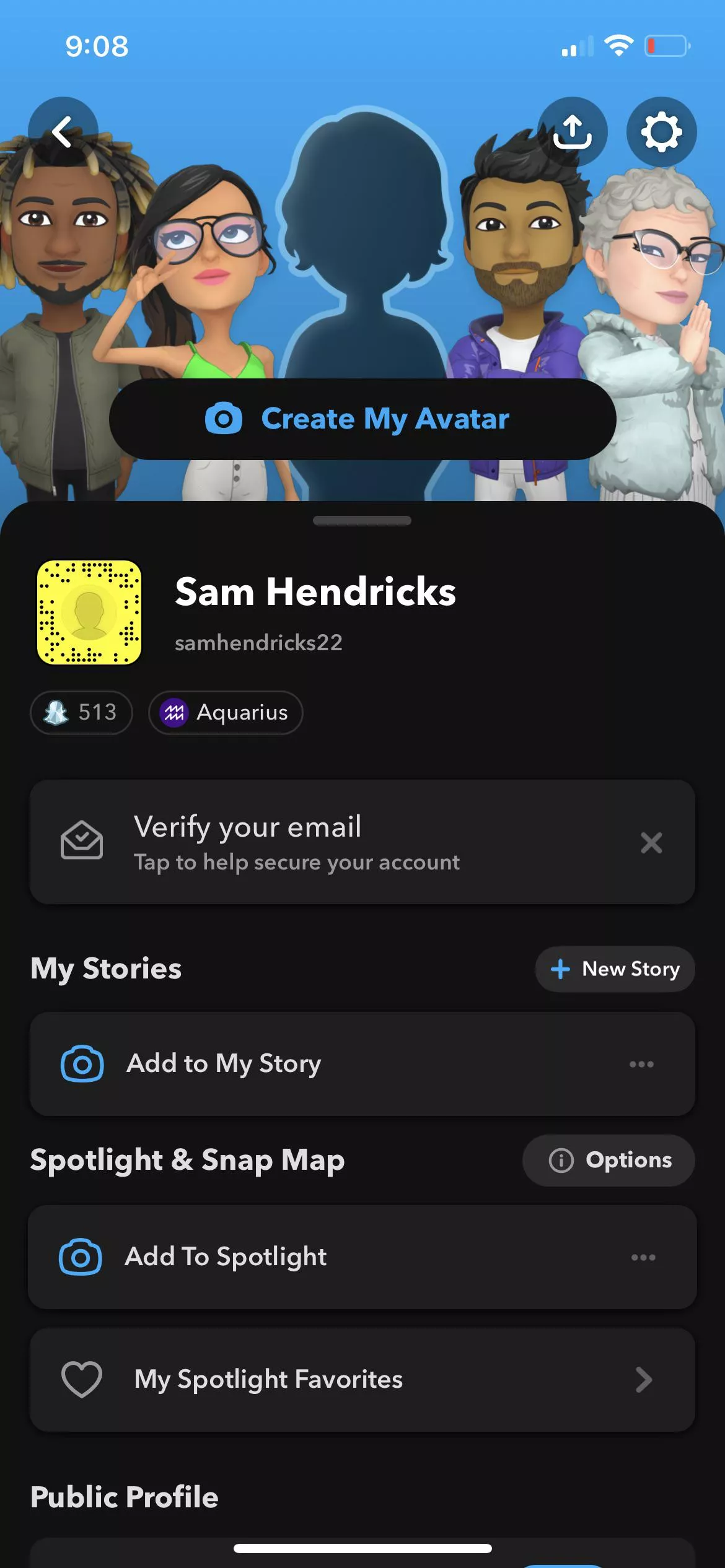The height and width of the screenshot is (1568, 725).
Task: Open more options for Add To Spotlight
Action: pos(642,1257)
